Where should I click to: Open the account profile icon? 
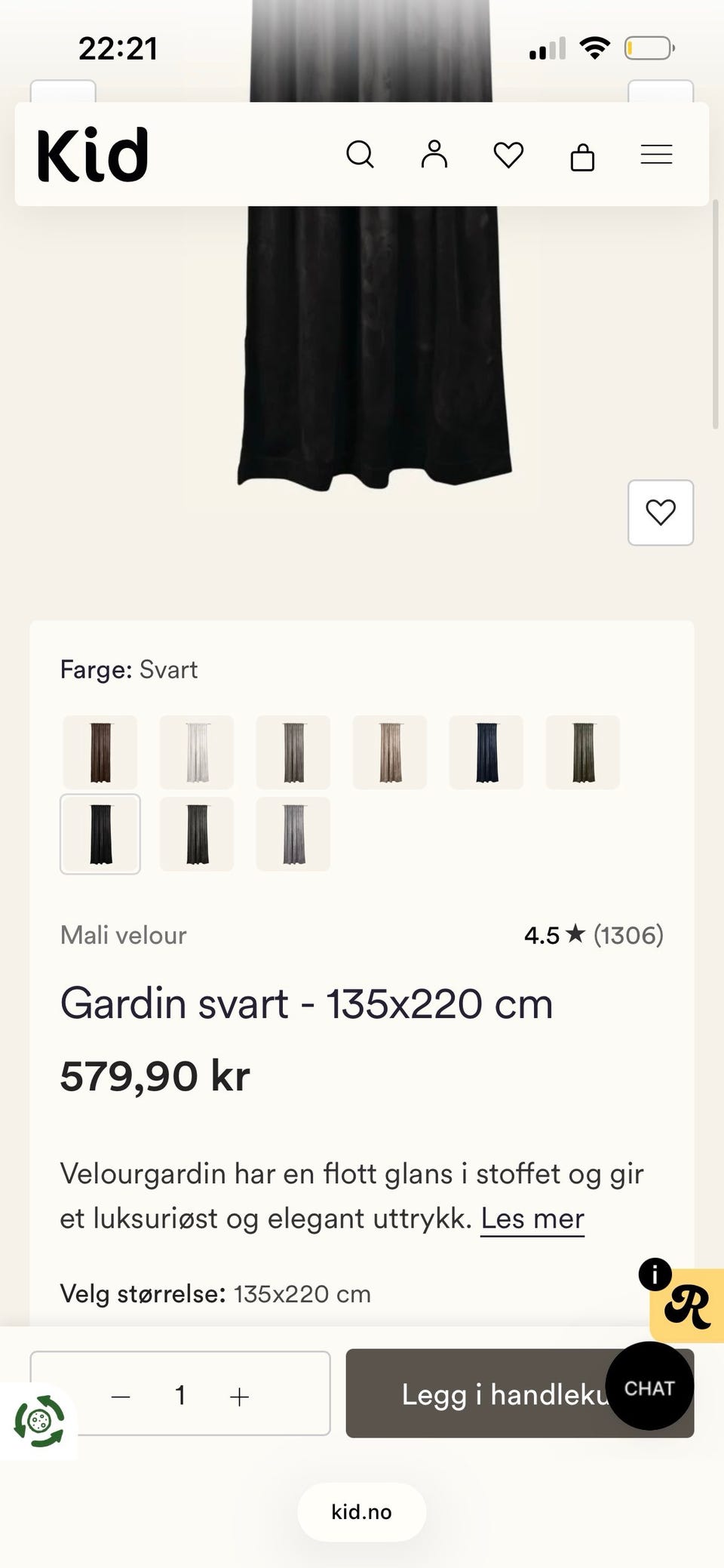[x=434, y=155]
